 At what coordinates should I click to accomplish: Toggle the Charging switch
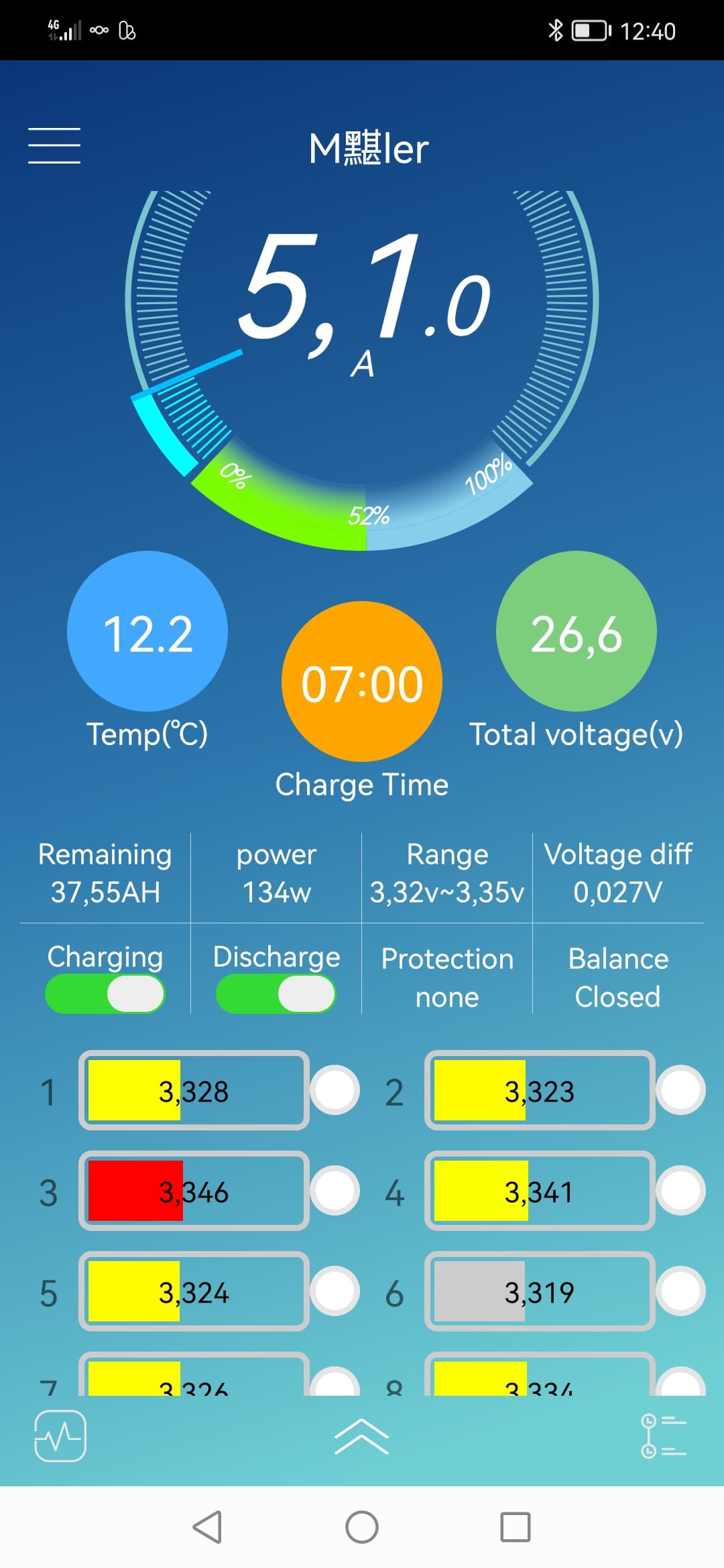(x=105, y=993)
